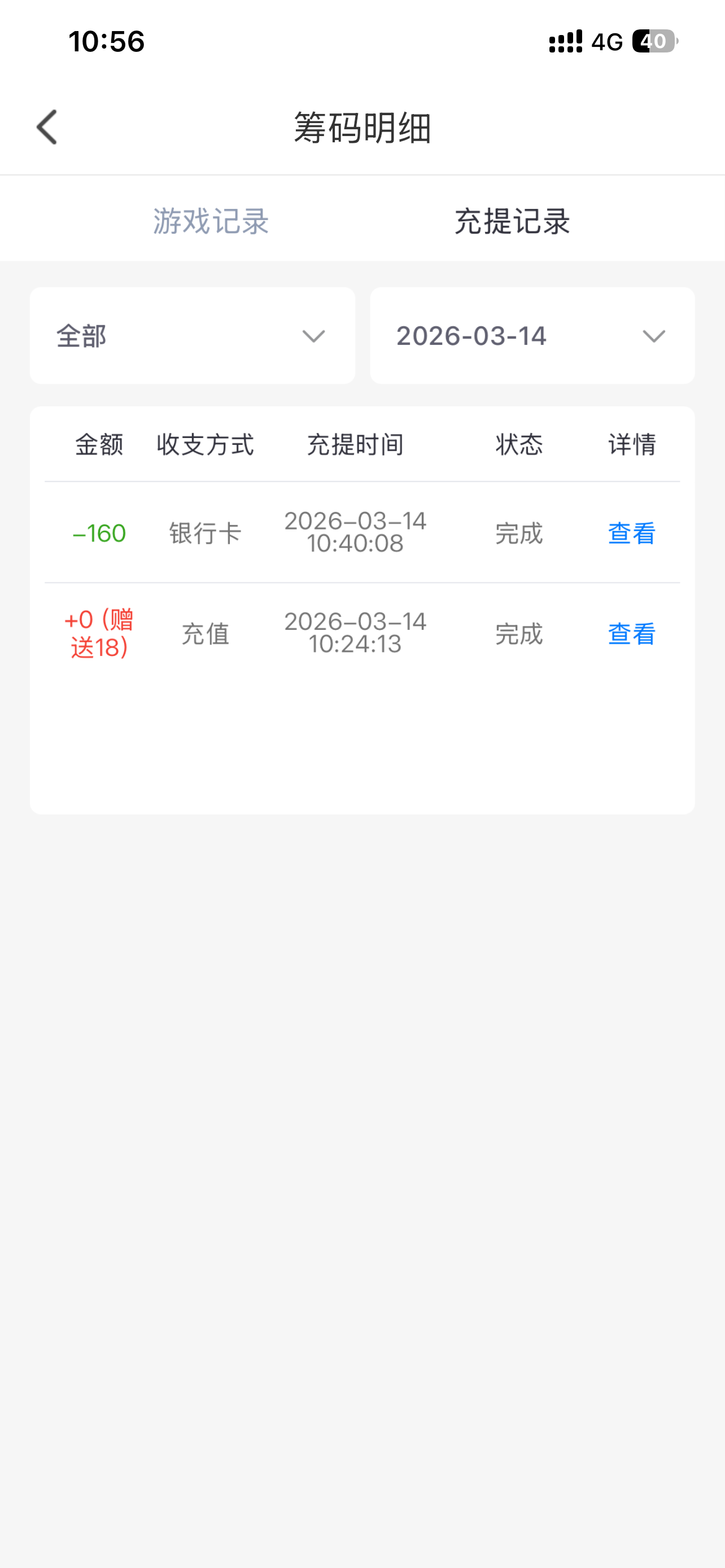725x1568 pixels.
Task: Select the 充提记录 tab
Action: (512, 221)
